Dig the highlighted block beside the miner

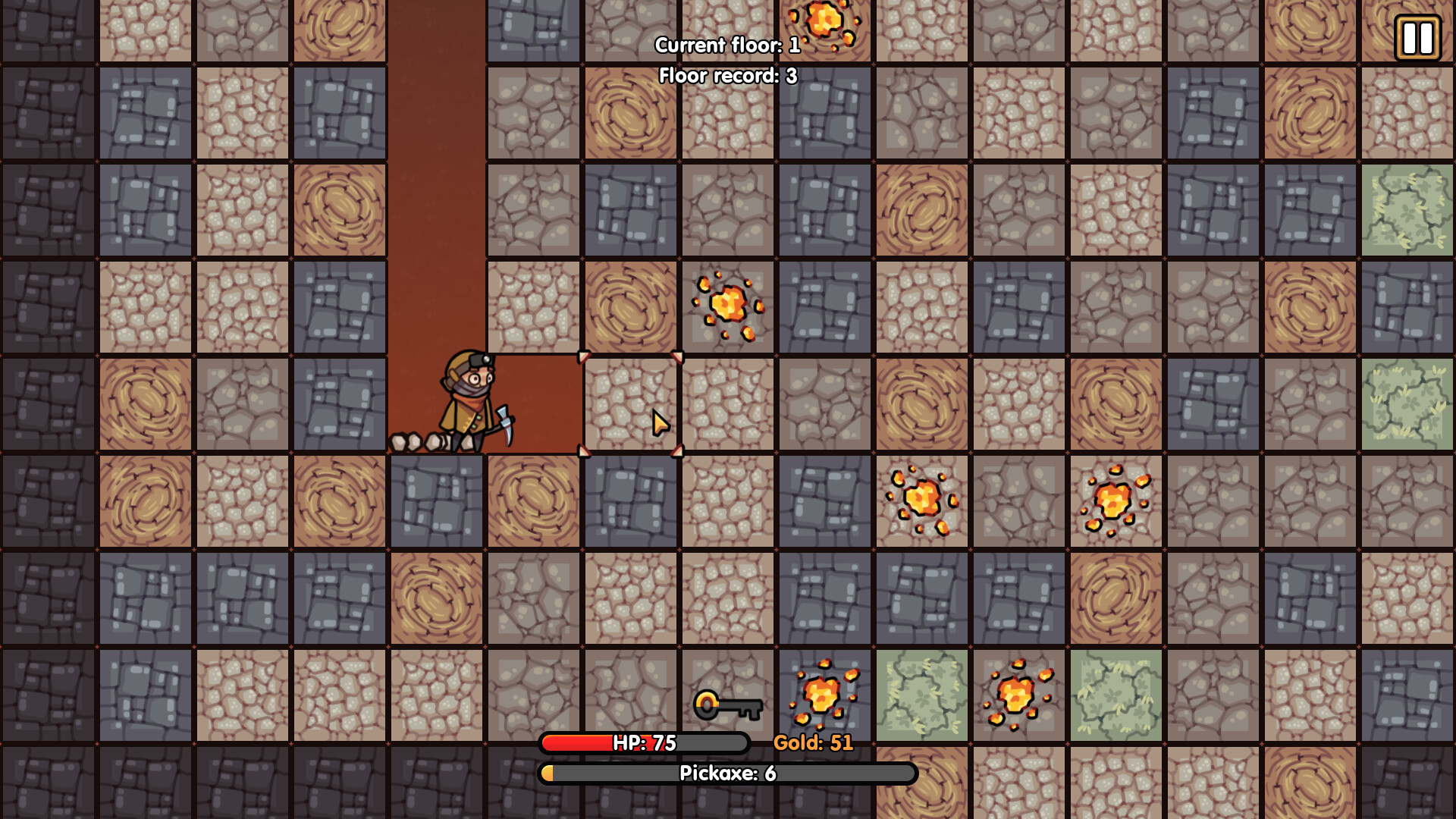(x=630, y=404)
